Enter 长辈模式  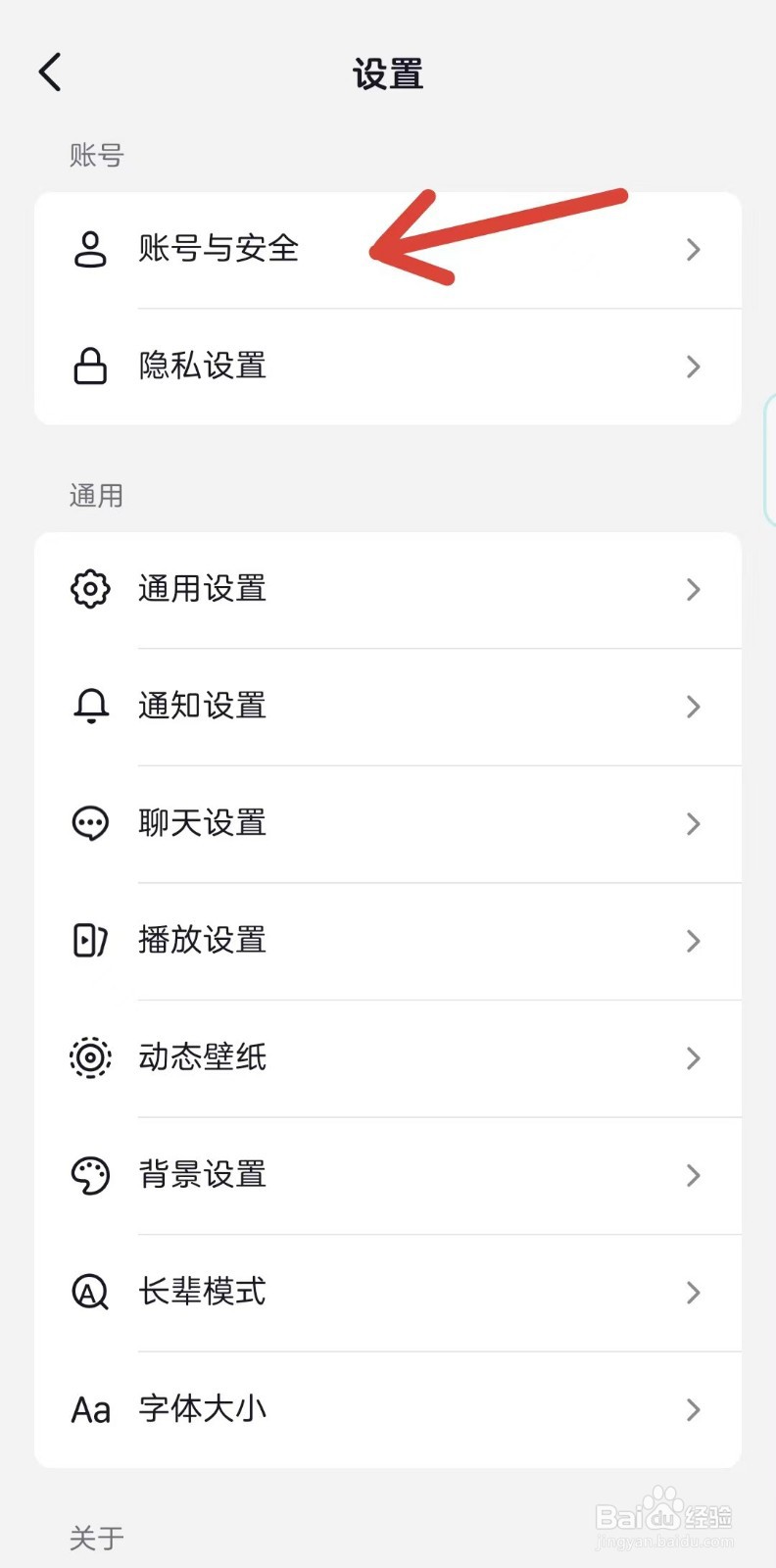click(x=388, y=1293)
